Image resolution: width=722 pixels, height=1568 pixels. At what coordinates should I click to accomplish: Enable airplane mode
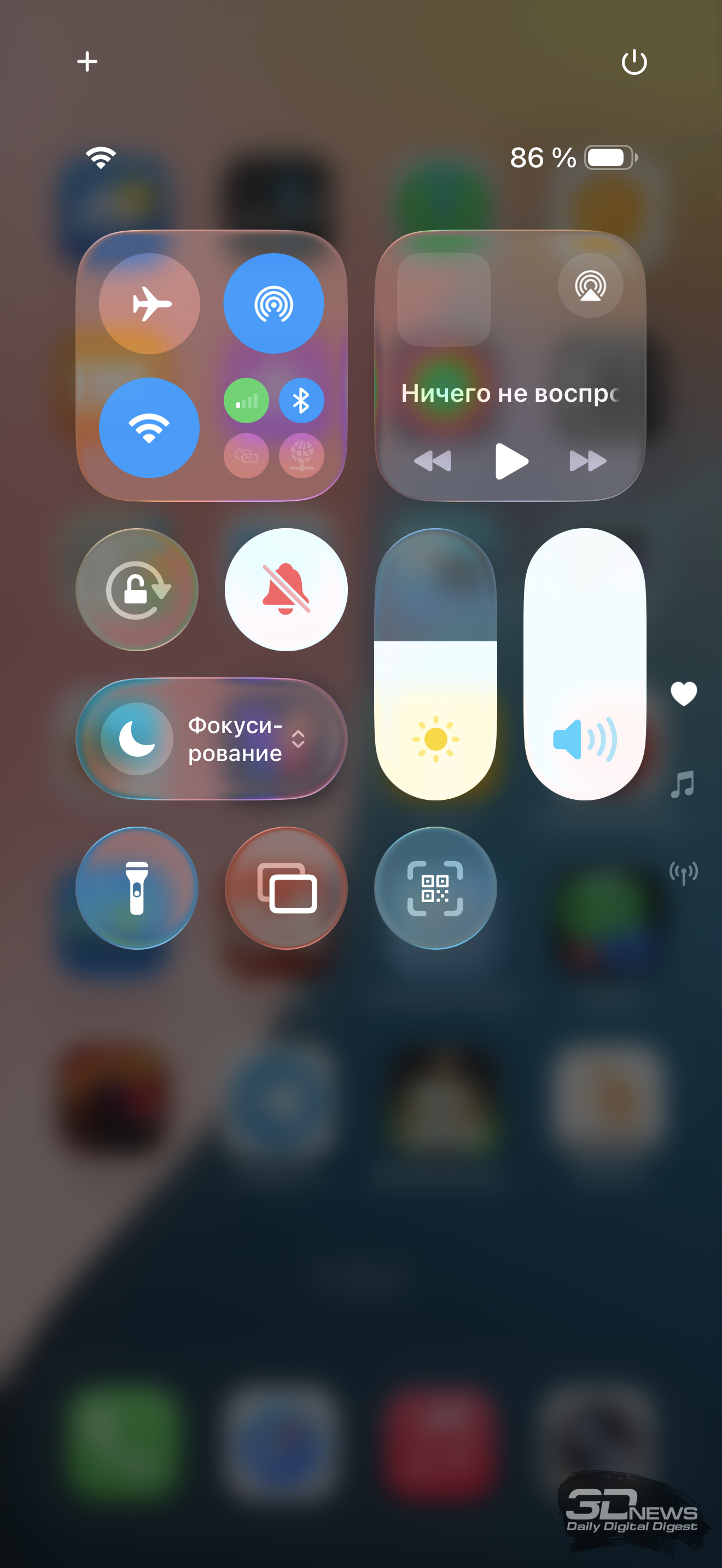click(150, 303)
